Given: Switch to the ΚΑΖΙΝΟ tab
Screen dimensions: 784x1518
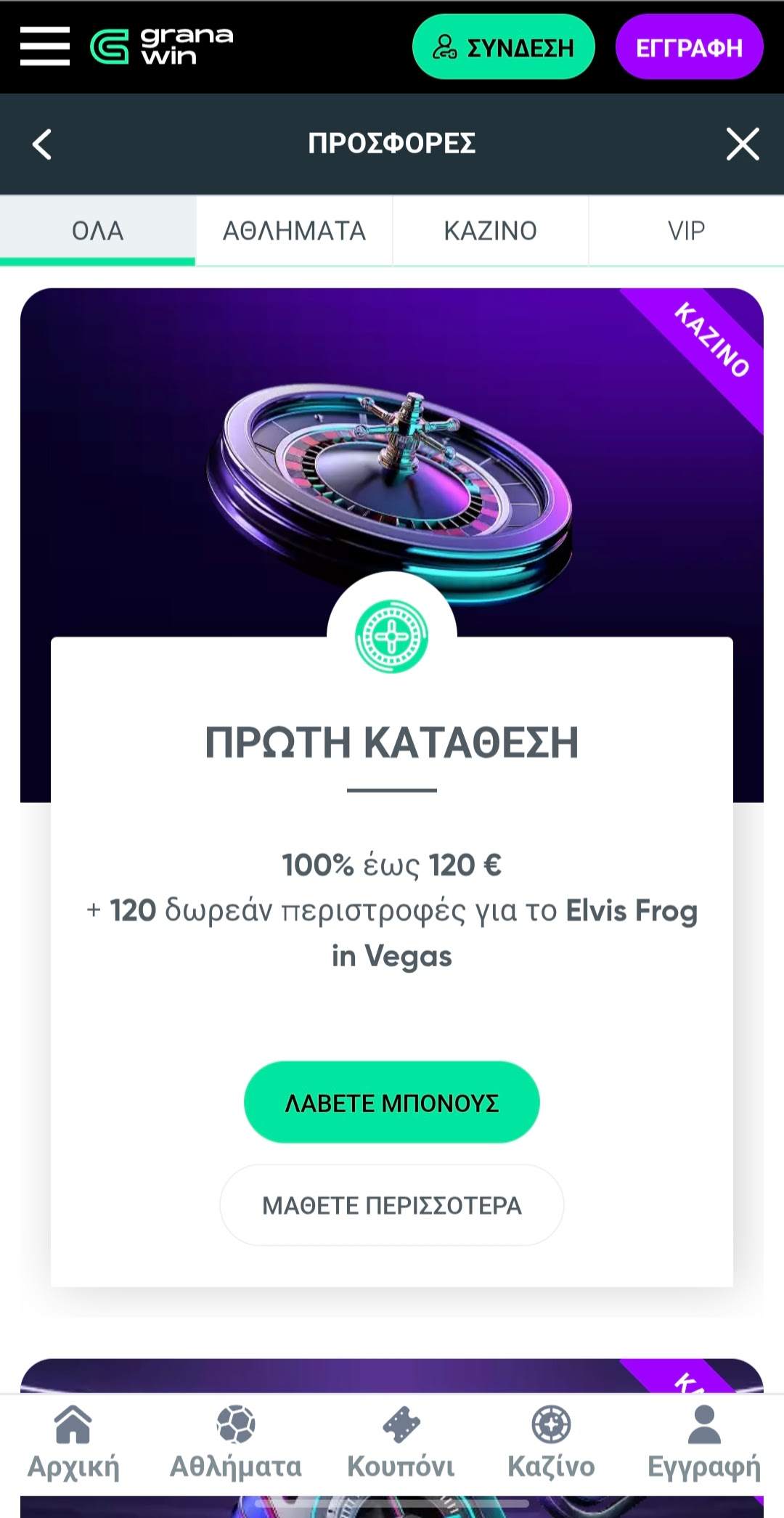Looking at the screenshot, I should point(490,231).
